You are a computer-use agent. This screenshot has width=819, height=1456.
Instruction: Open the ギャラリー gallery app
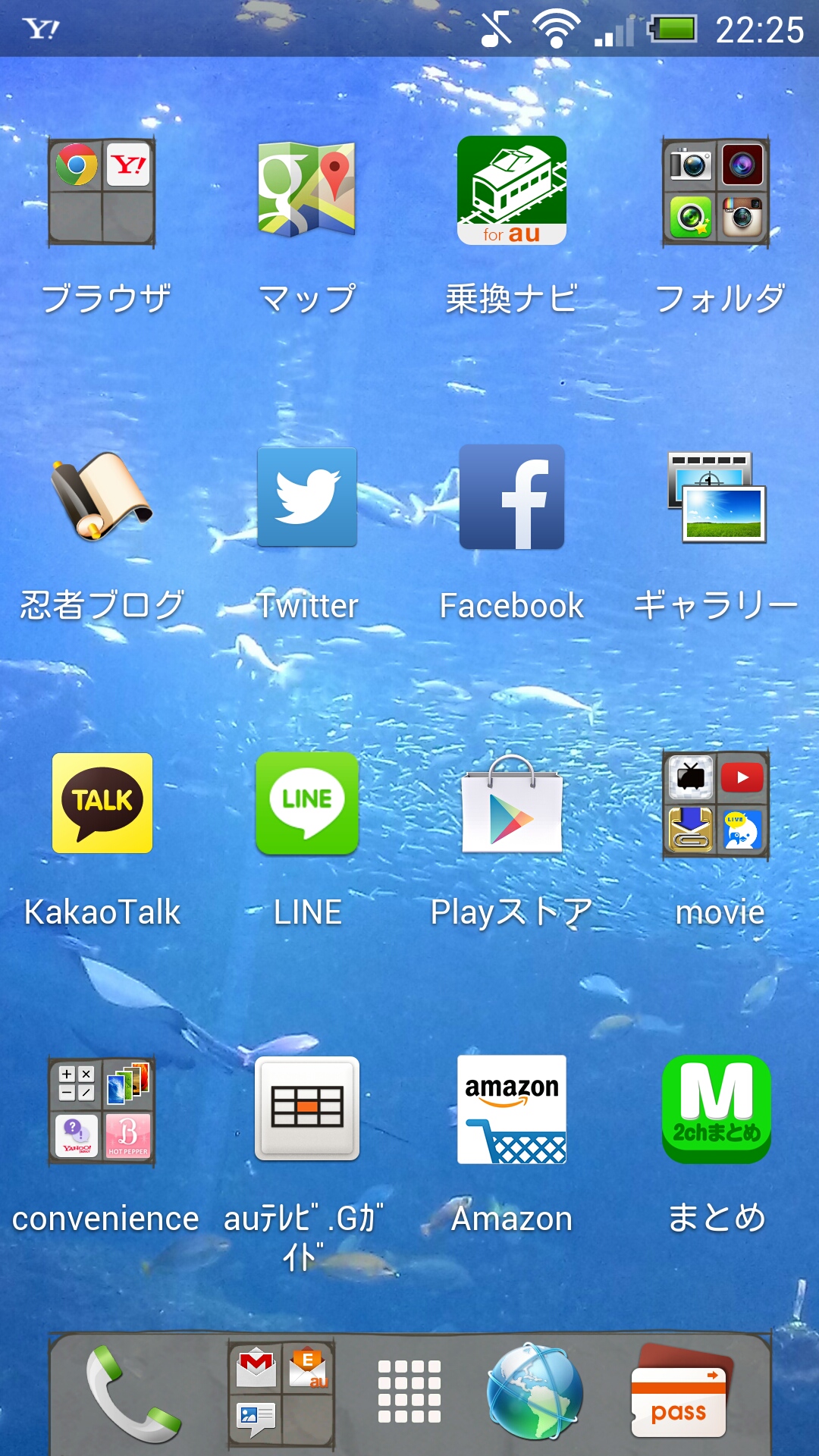click(x=717, y=497)
